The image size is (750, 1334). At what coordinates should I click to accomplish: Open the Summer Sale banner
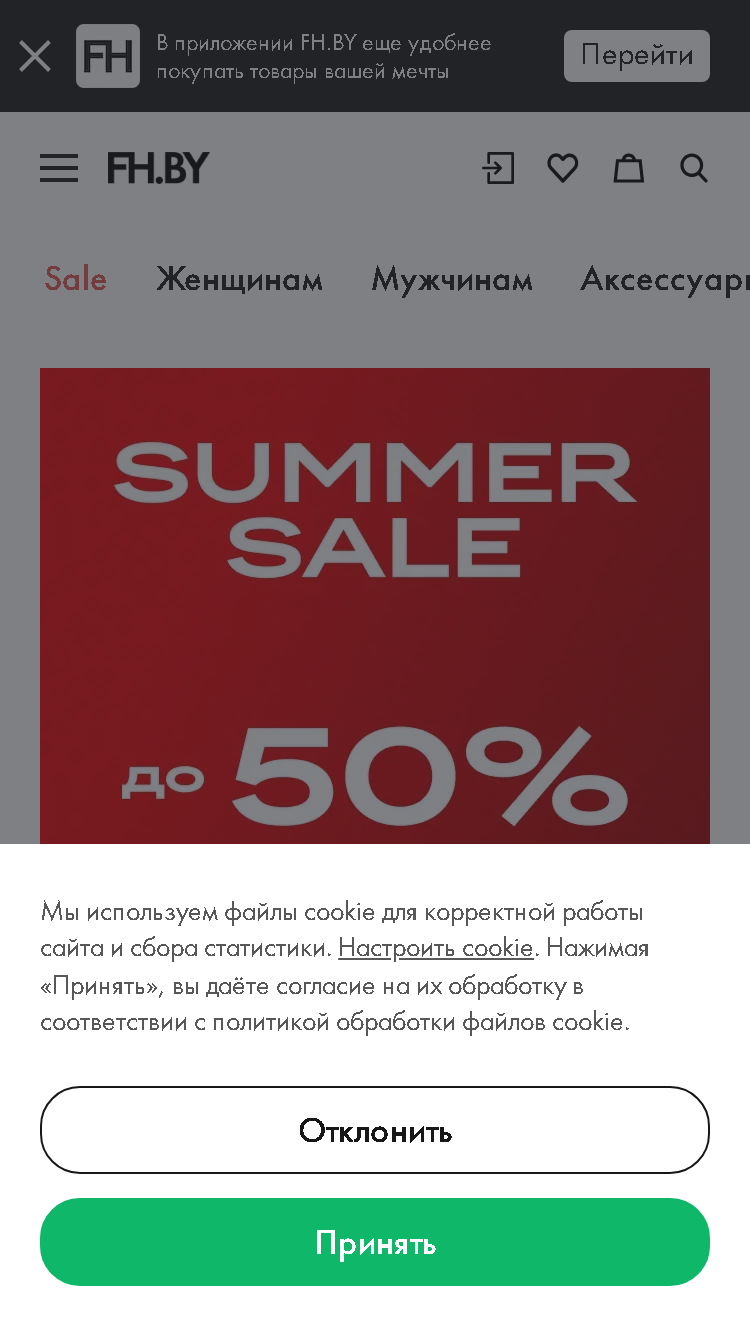pyautogui.click(x=375, y=606)
